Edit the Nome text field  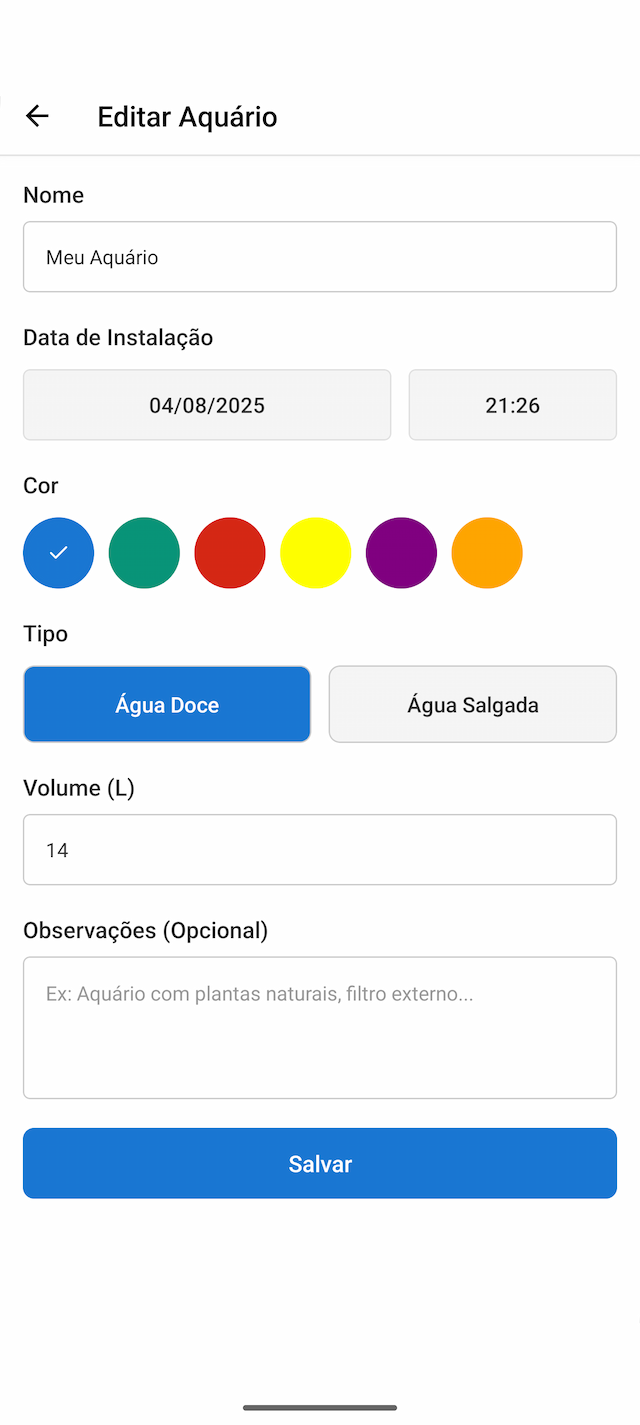(320, 257)
